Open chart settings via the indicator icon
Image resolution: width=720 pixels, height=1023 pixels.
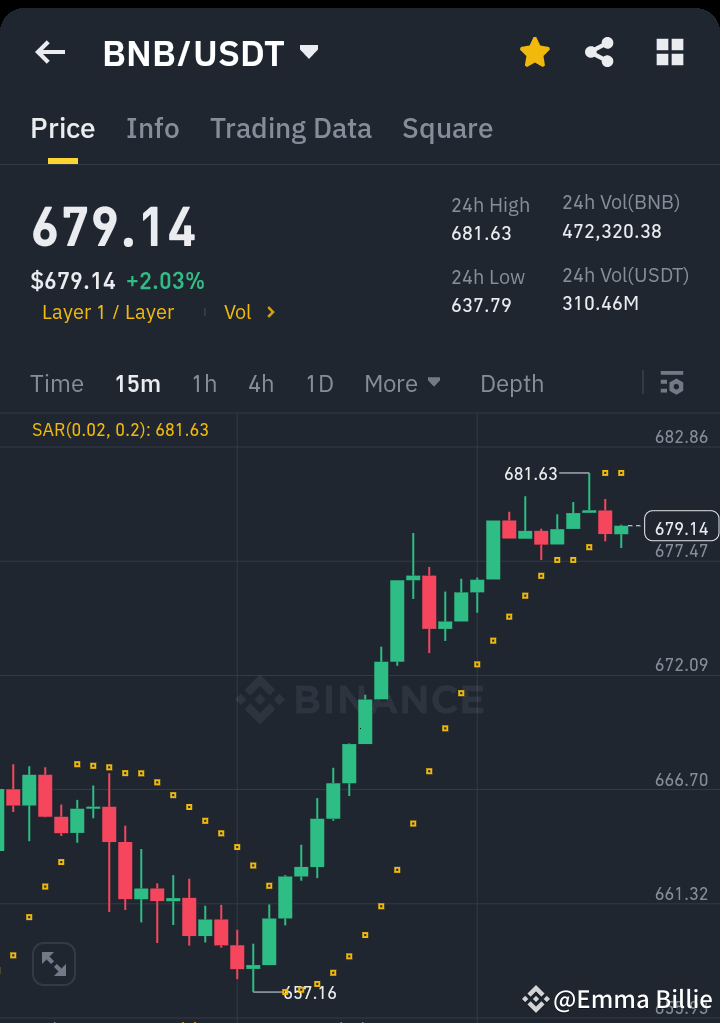pyautogui.click(x=671, y=383)
